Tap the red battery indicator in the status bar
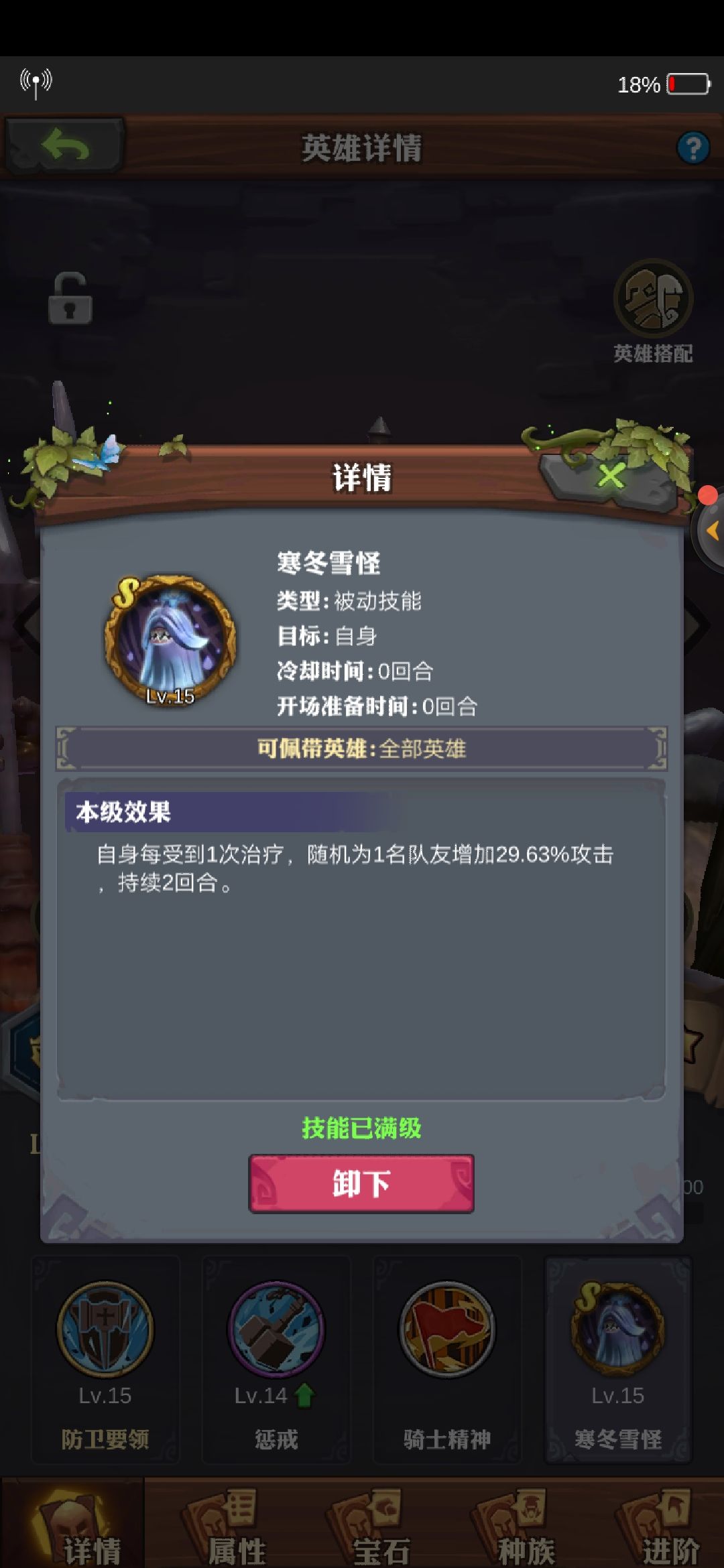This screenshot has height=1568, width=724. pyautogui.click(x=686, y=82)
